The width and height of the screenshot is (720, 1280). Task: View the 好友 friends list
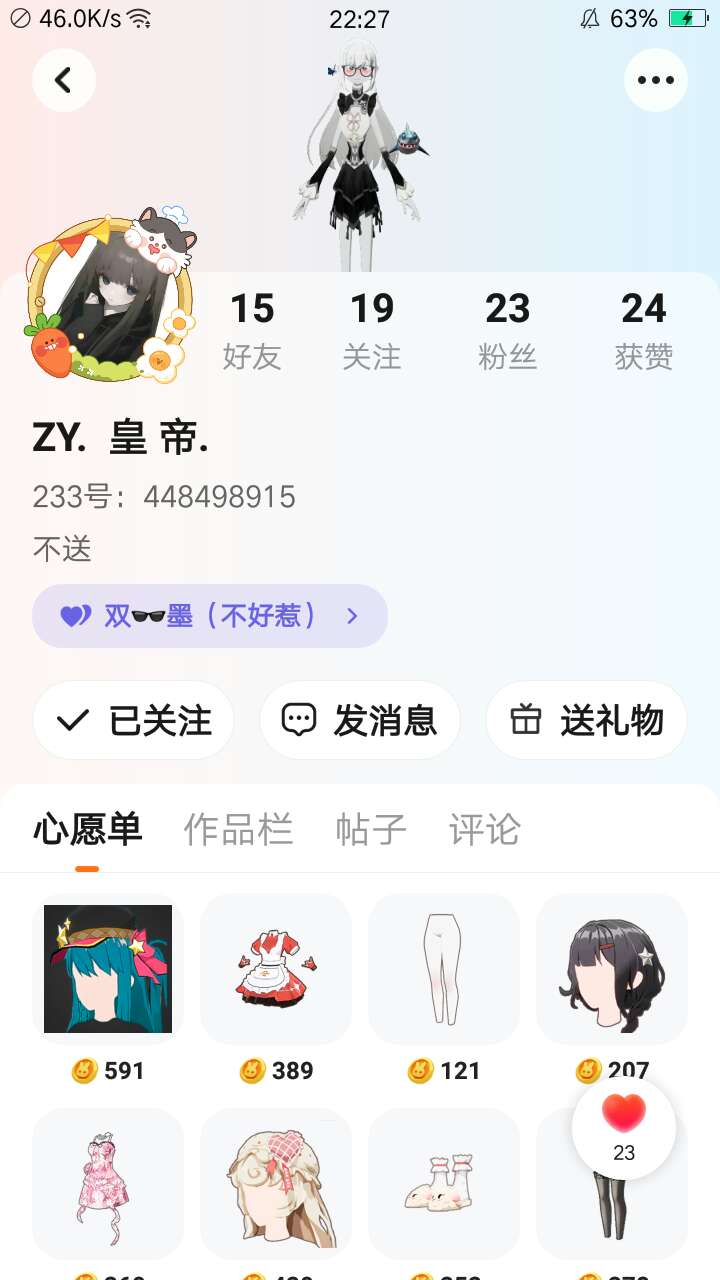coord(252,330)
